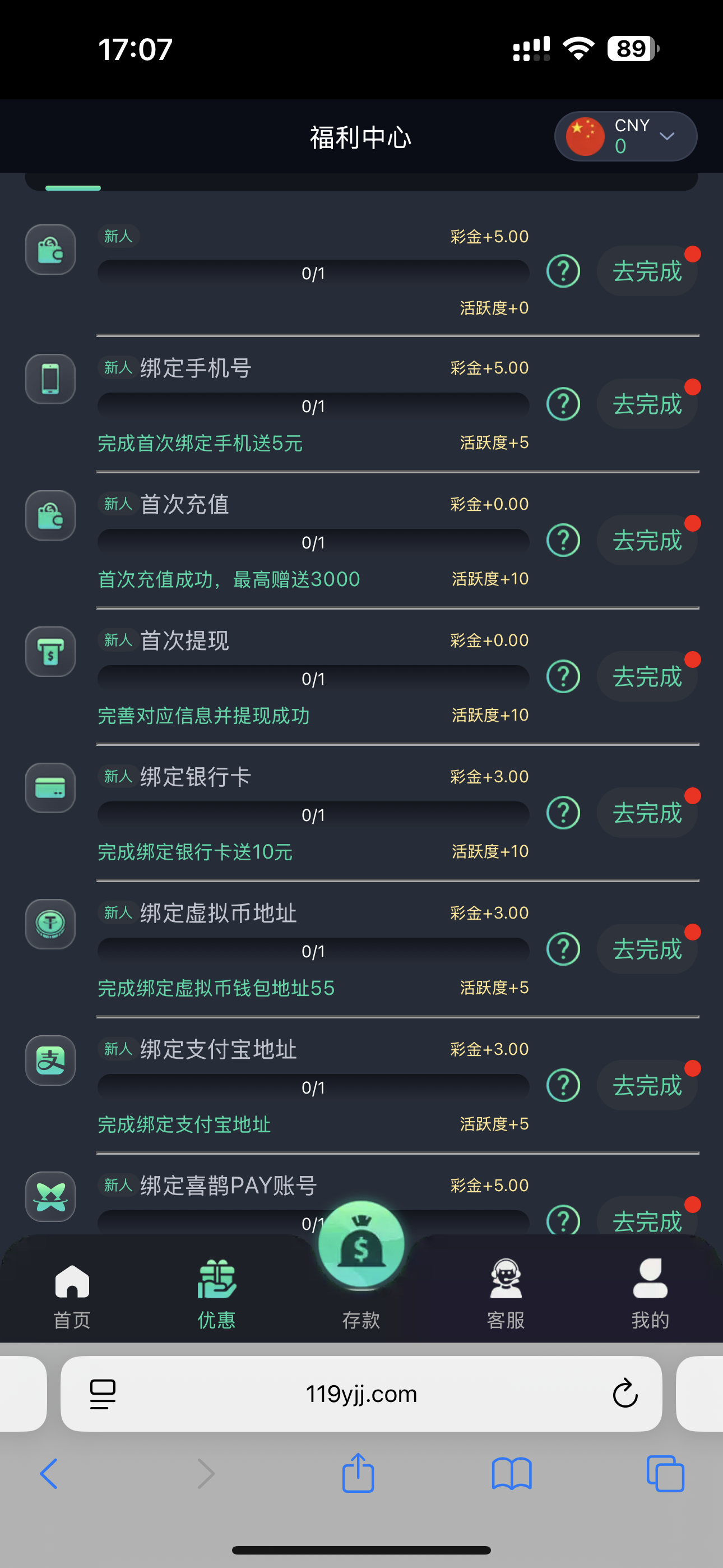This screenshot has height=1568, width=723.
Task: Click the 喜鹊PAY account binding icon
Action: 50,1197
